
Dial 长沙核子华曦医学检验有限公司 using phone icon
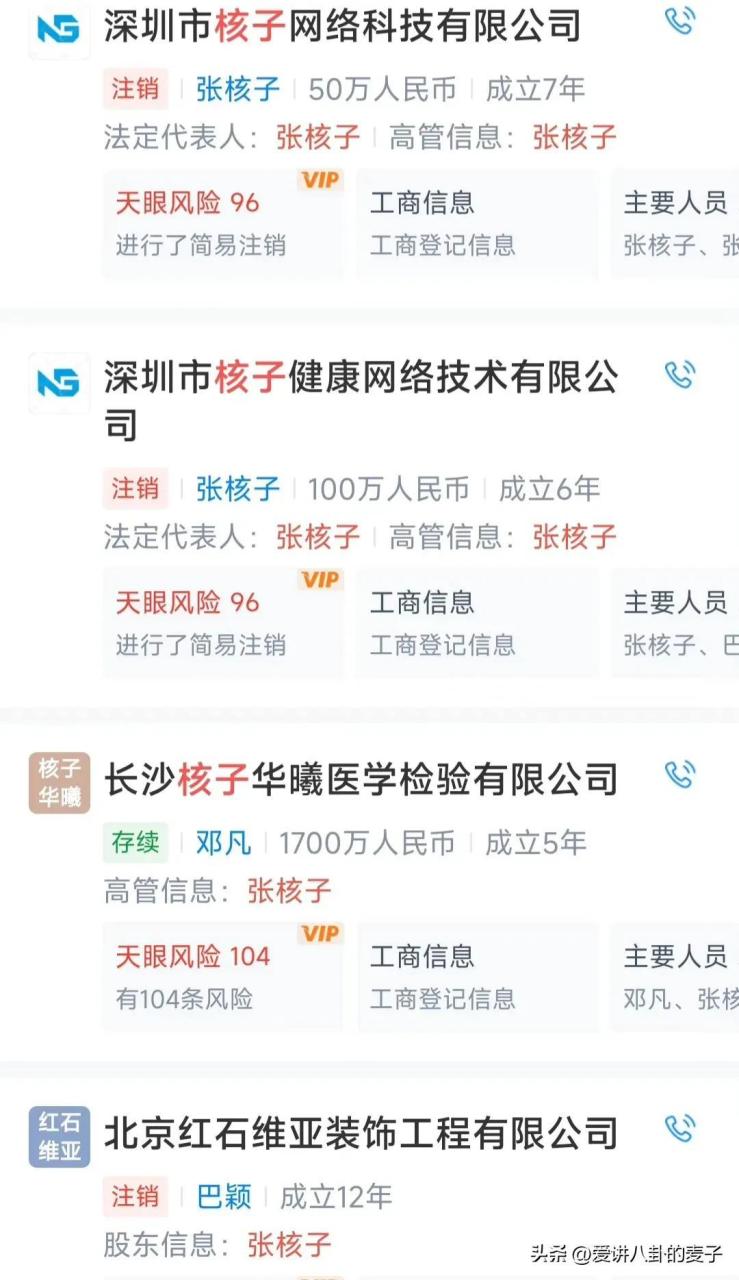click(680, 775)
